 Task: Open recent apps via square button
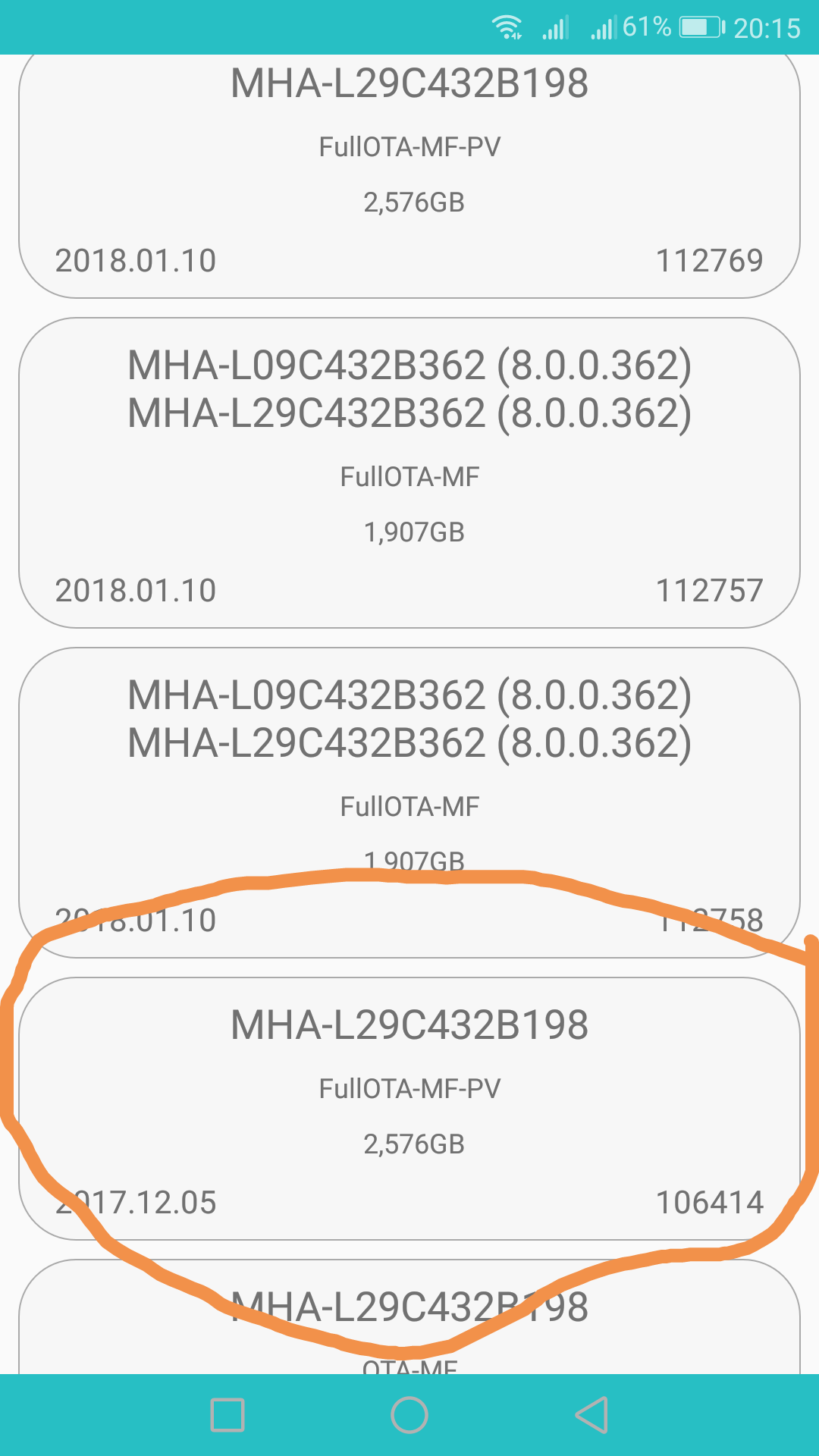point(227,1415)
